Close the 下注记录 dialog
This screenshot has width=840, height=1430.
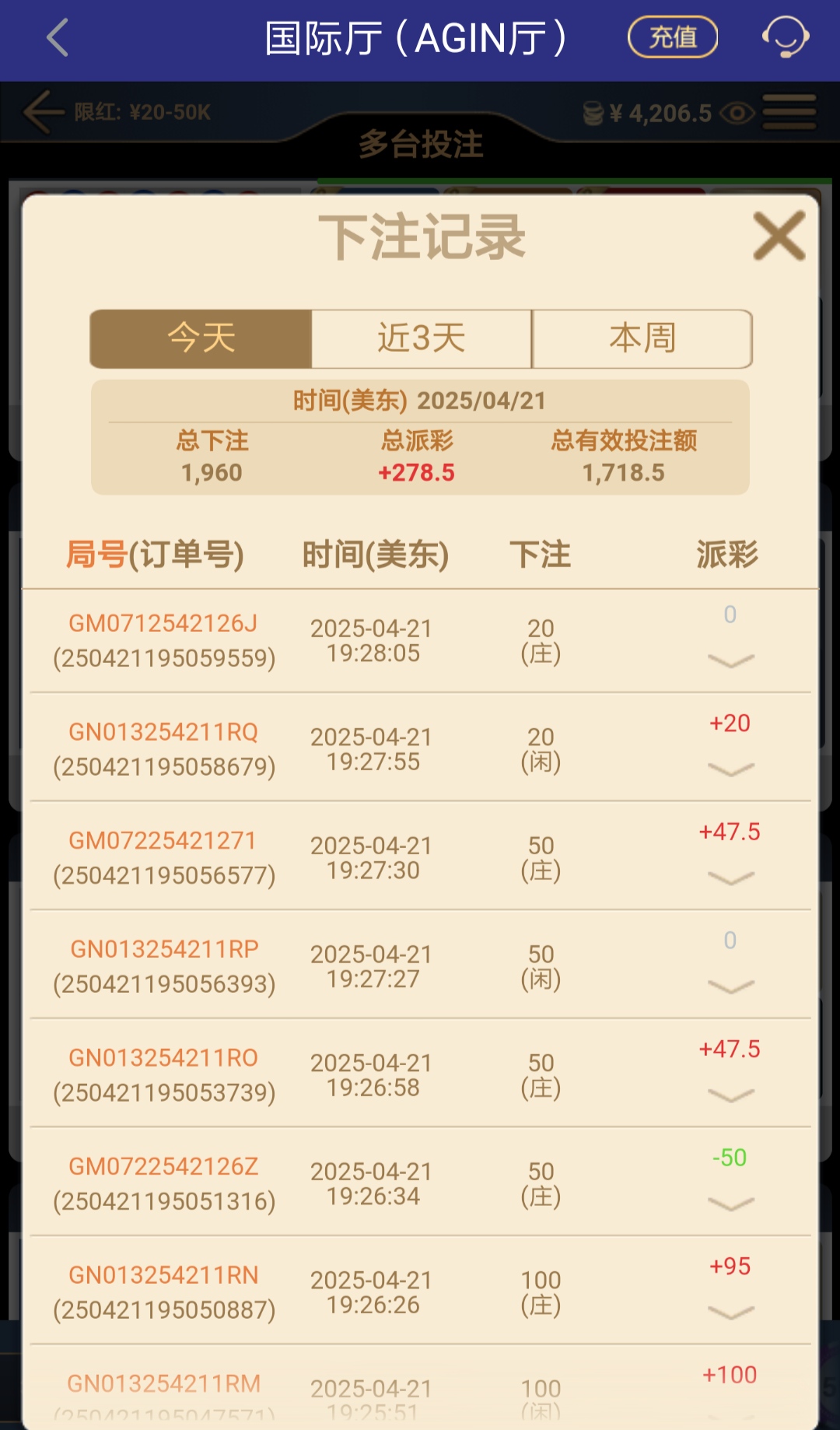click(779, 237)
